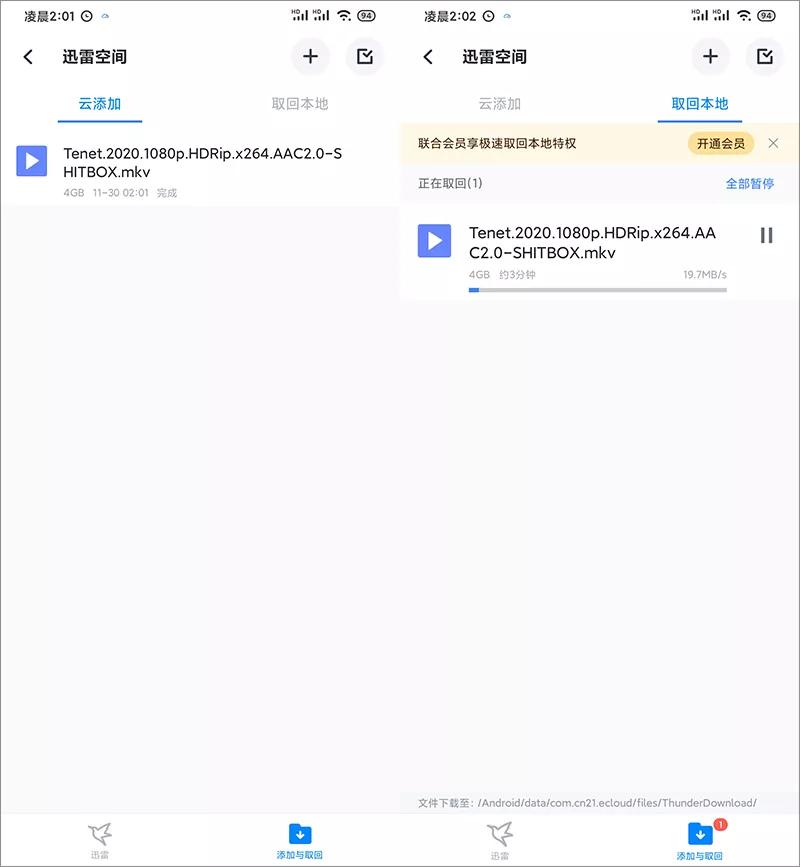Tap the download progress bar of Tenet.mkv
800x867 pixels.
click(x=600, y=289)
